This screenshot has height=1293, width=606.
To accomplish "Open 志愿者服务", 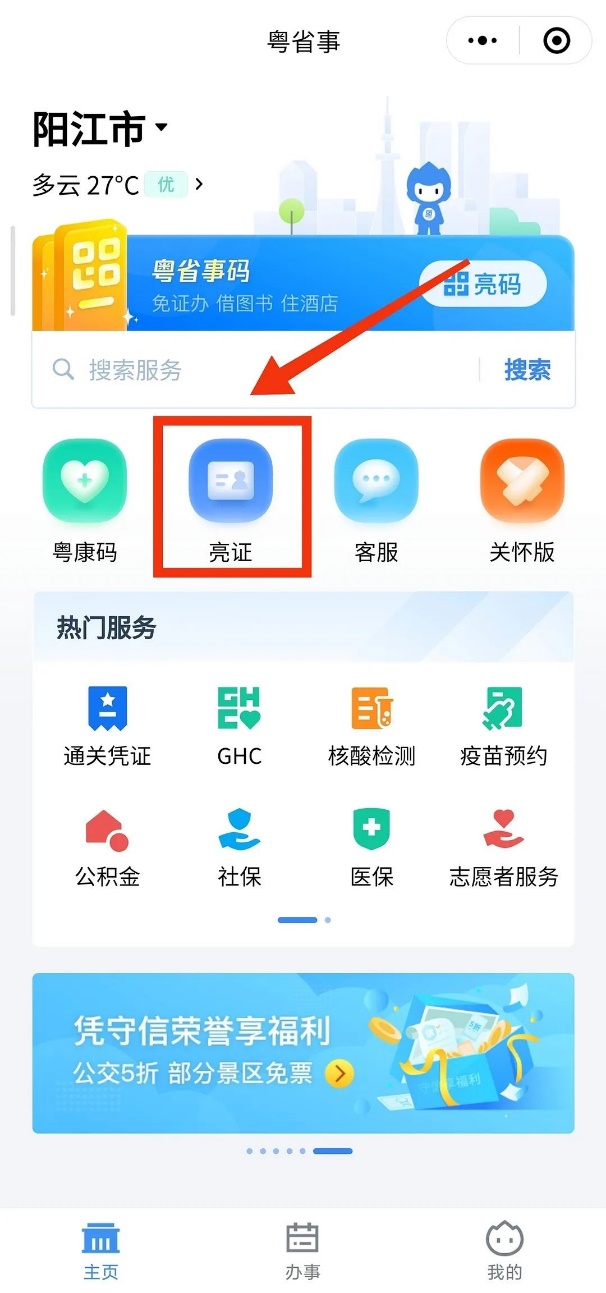I will point(503,846).
